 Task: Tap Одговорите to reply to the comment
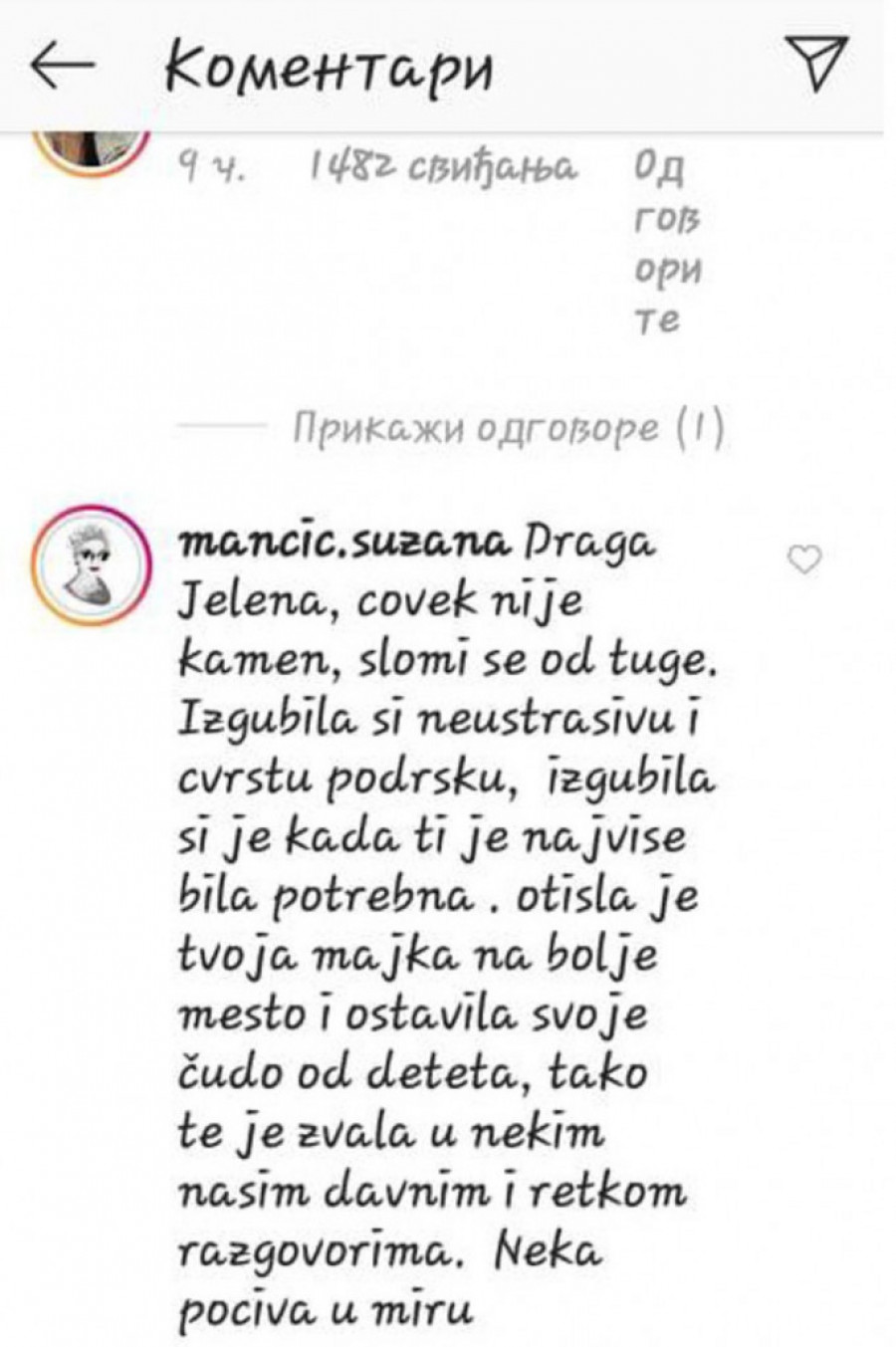(x=667, y=245)
